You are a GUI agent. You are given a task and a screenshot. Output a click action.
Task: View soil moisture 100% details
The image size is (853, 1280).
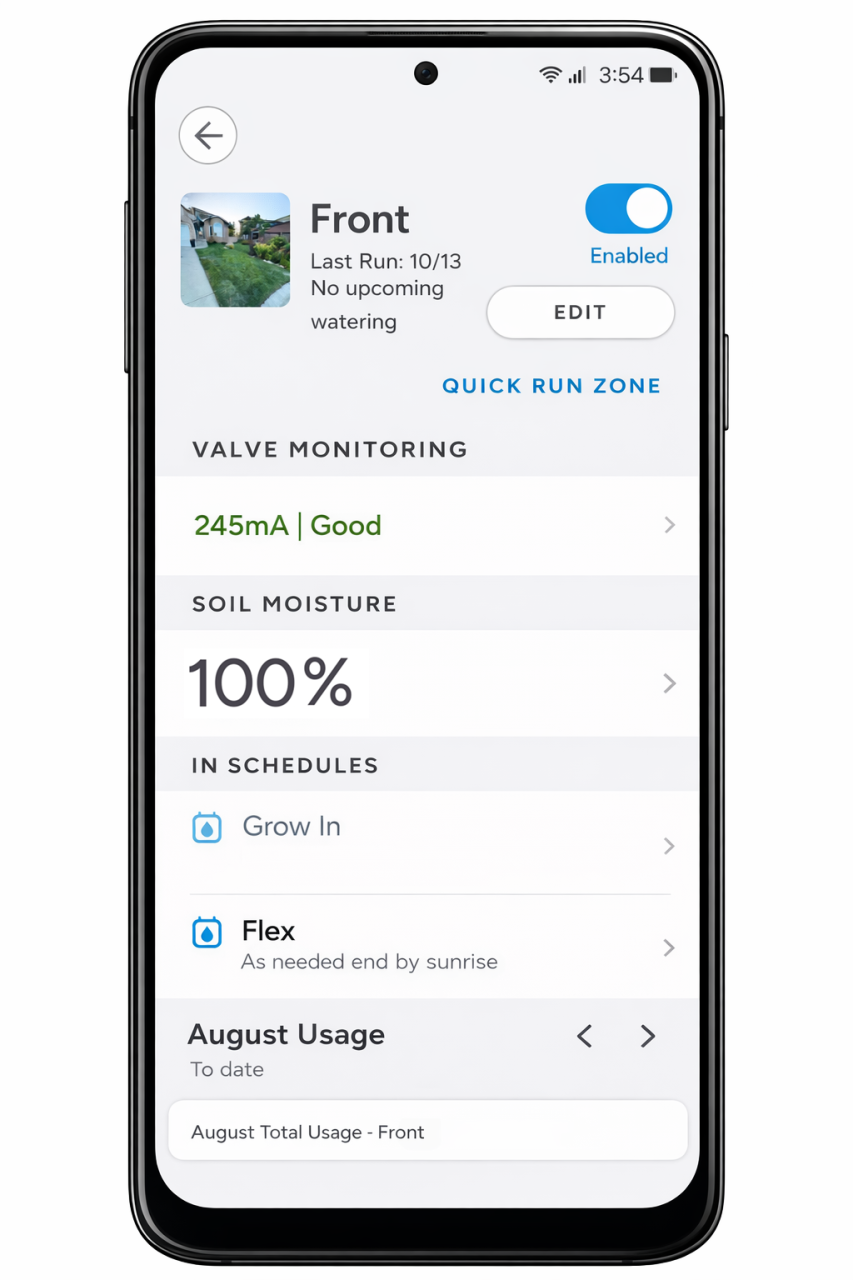[x=427, y=683]
